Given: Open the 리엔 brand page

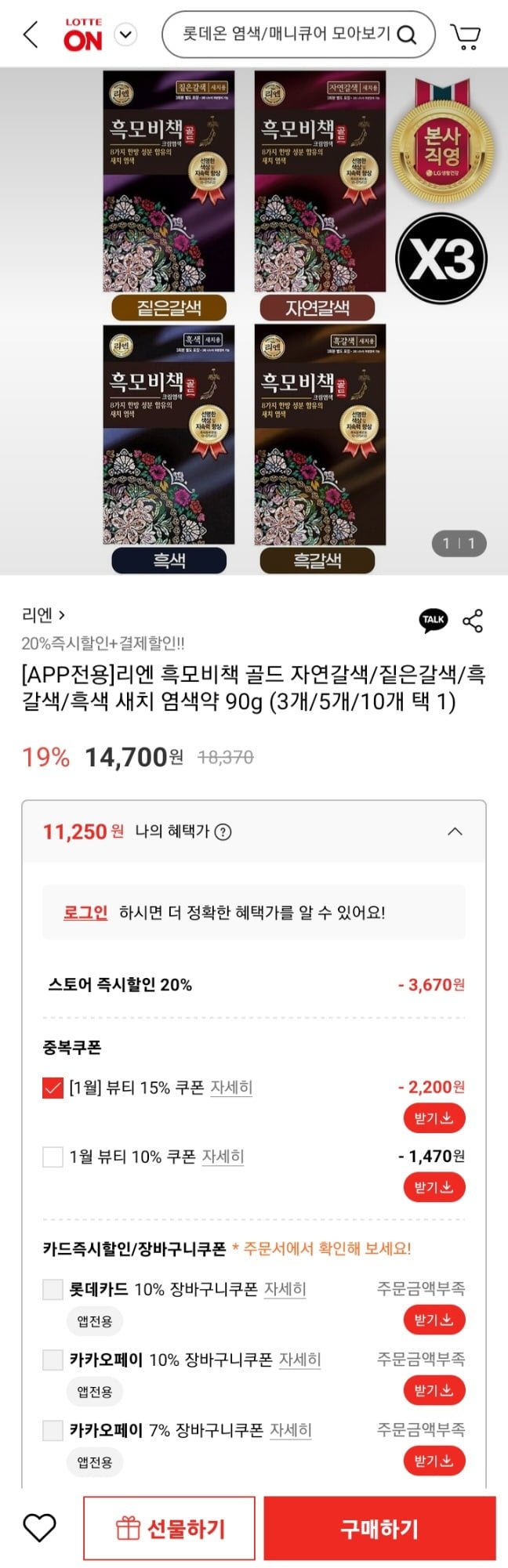Looking at the screenshot, I should coord(43,615).
